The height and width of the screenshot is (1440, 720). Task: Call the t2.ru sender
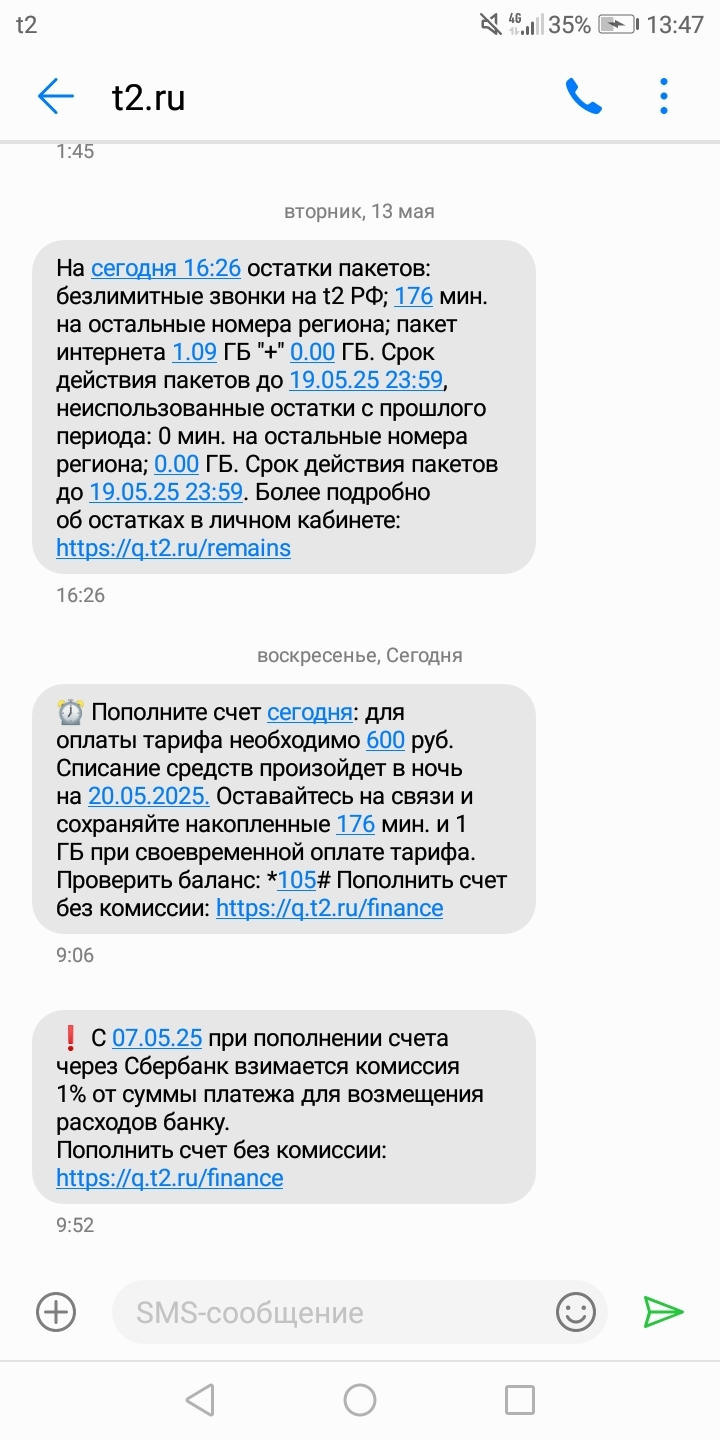pos(583,97)
